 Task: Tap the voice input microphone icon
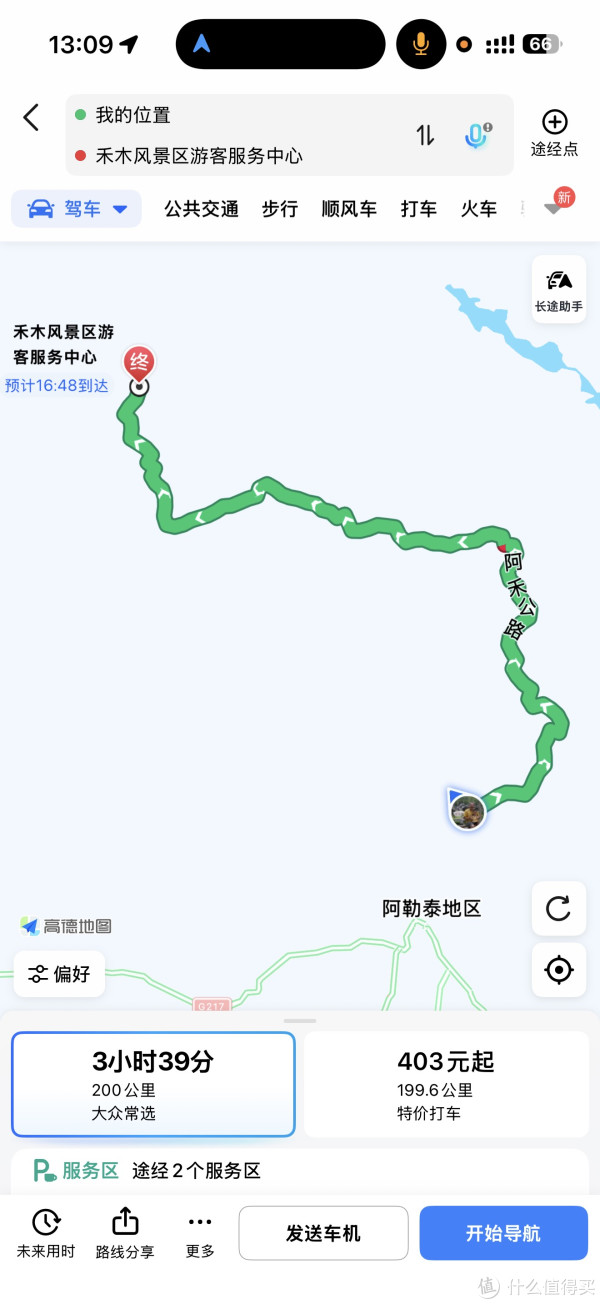(478, 135)
